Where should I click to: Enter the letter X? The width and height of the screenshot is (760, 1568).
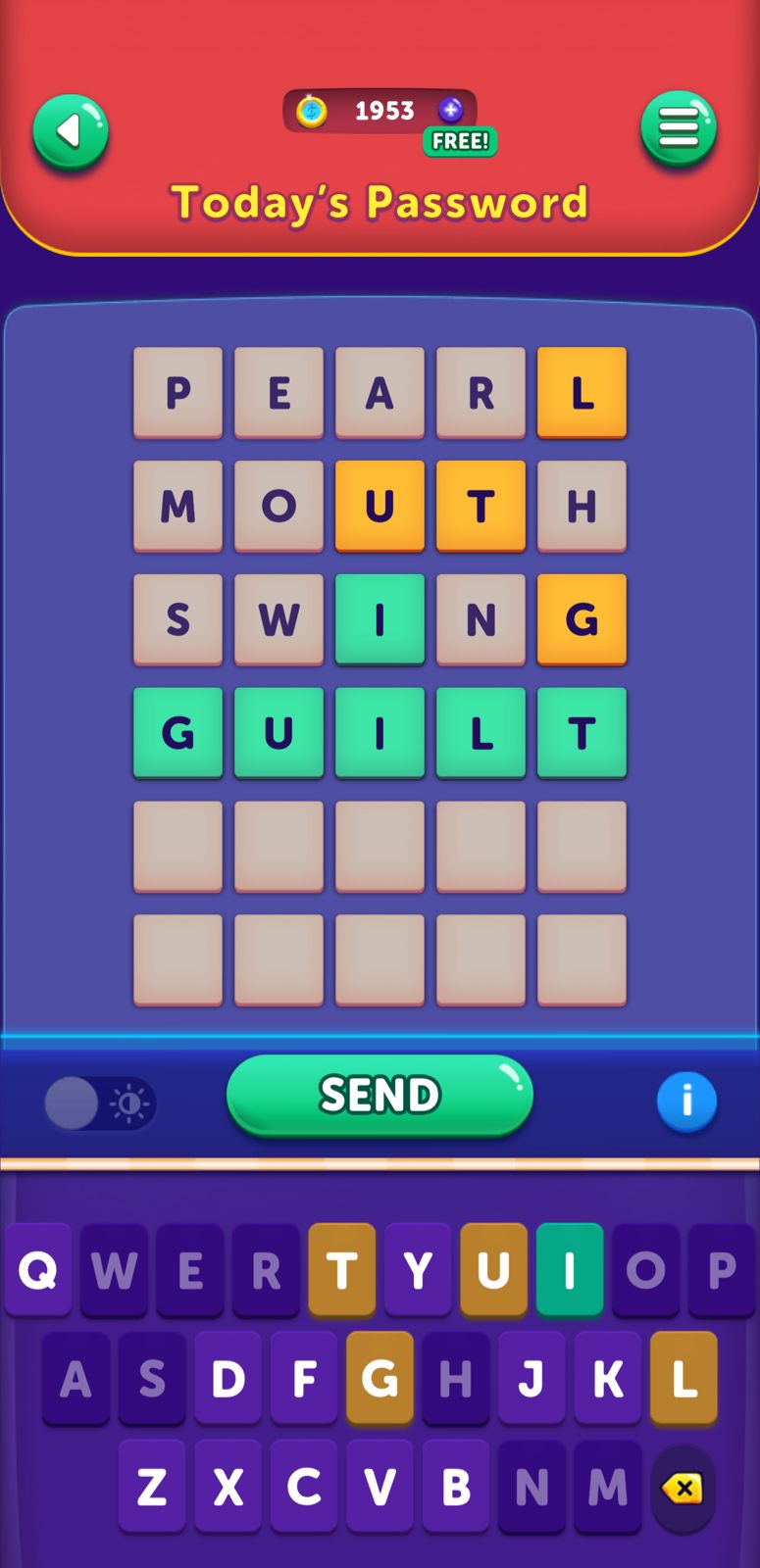coord(228,1487)
